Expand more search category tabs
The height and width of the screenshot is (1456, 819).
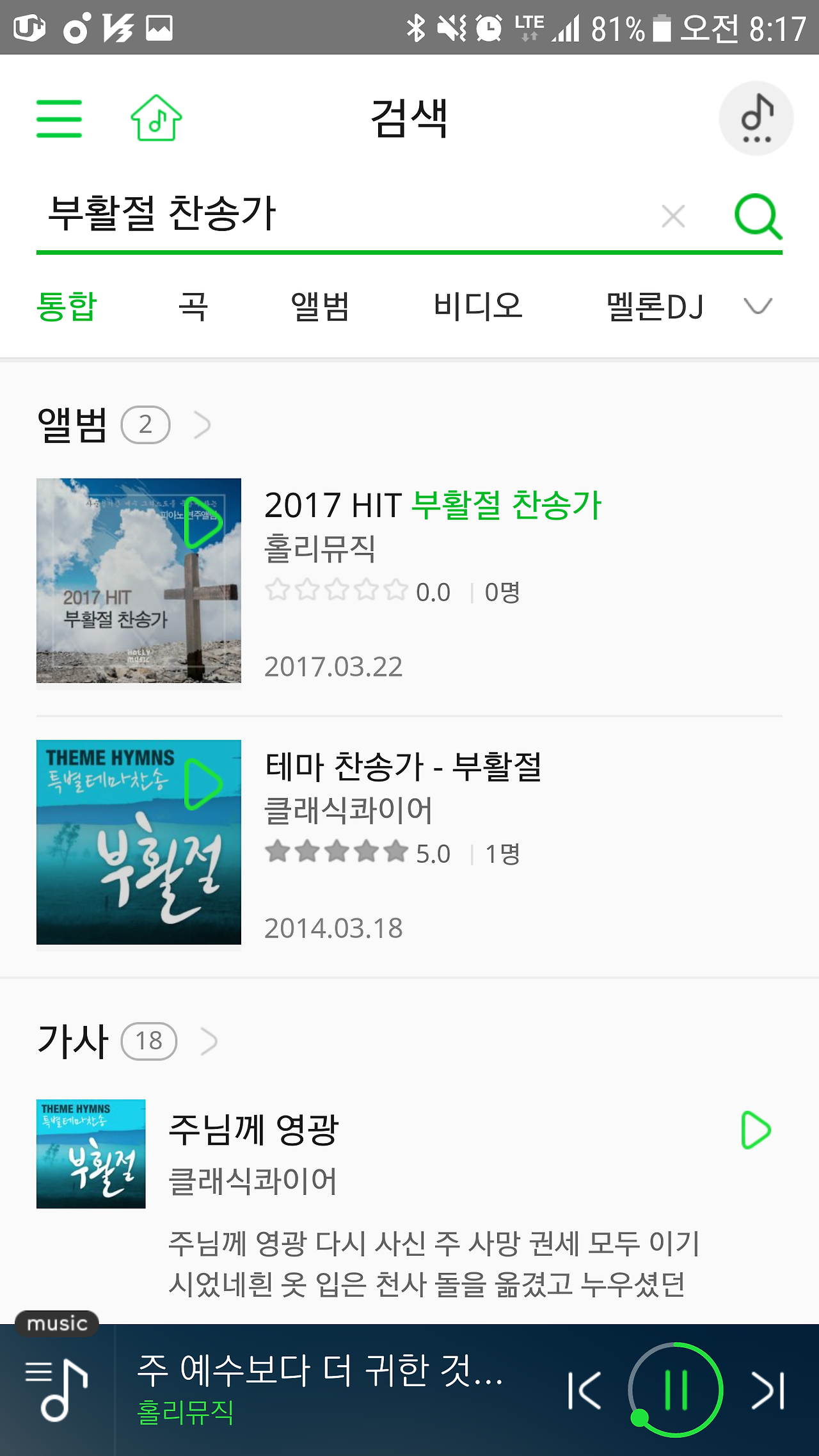[758, 306]
